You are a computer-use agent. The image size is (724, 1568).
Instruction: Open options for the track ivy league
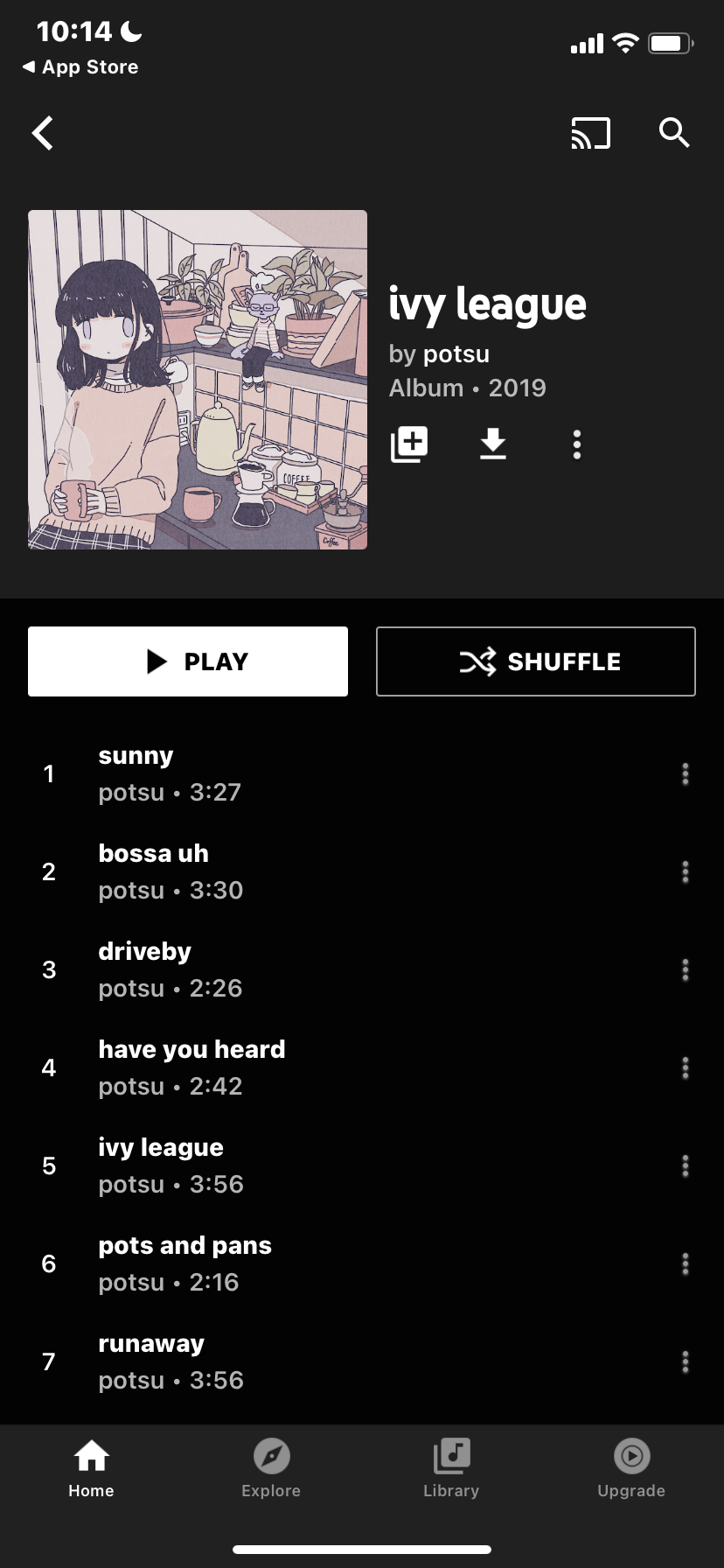coord(685,1165)
